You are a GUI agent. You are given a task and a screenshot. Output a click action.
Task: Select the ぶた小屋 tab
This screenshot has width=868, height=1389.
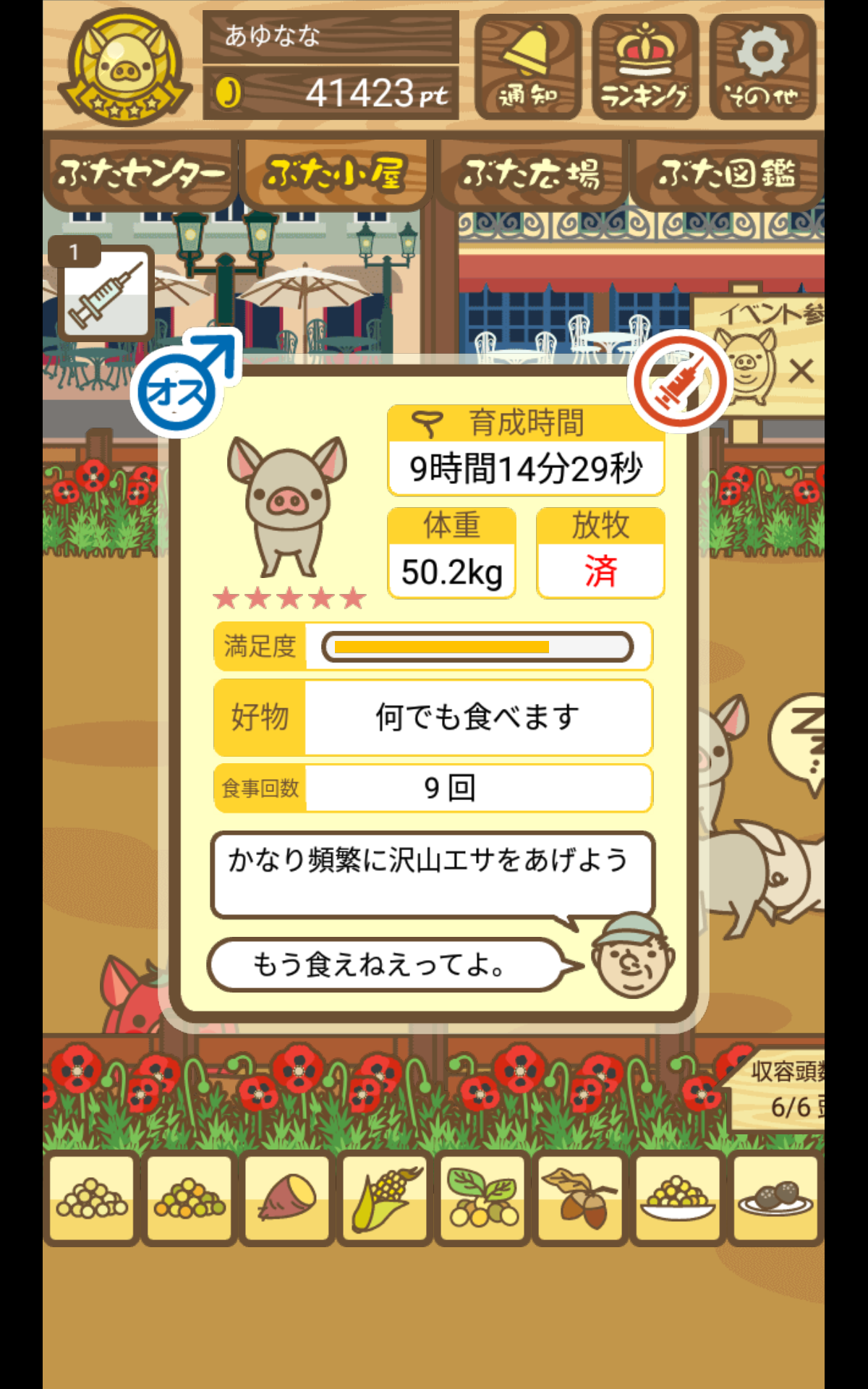point(336,174)
